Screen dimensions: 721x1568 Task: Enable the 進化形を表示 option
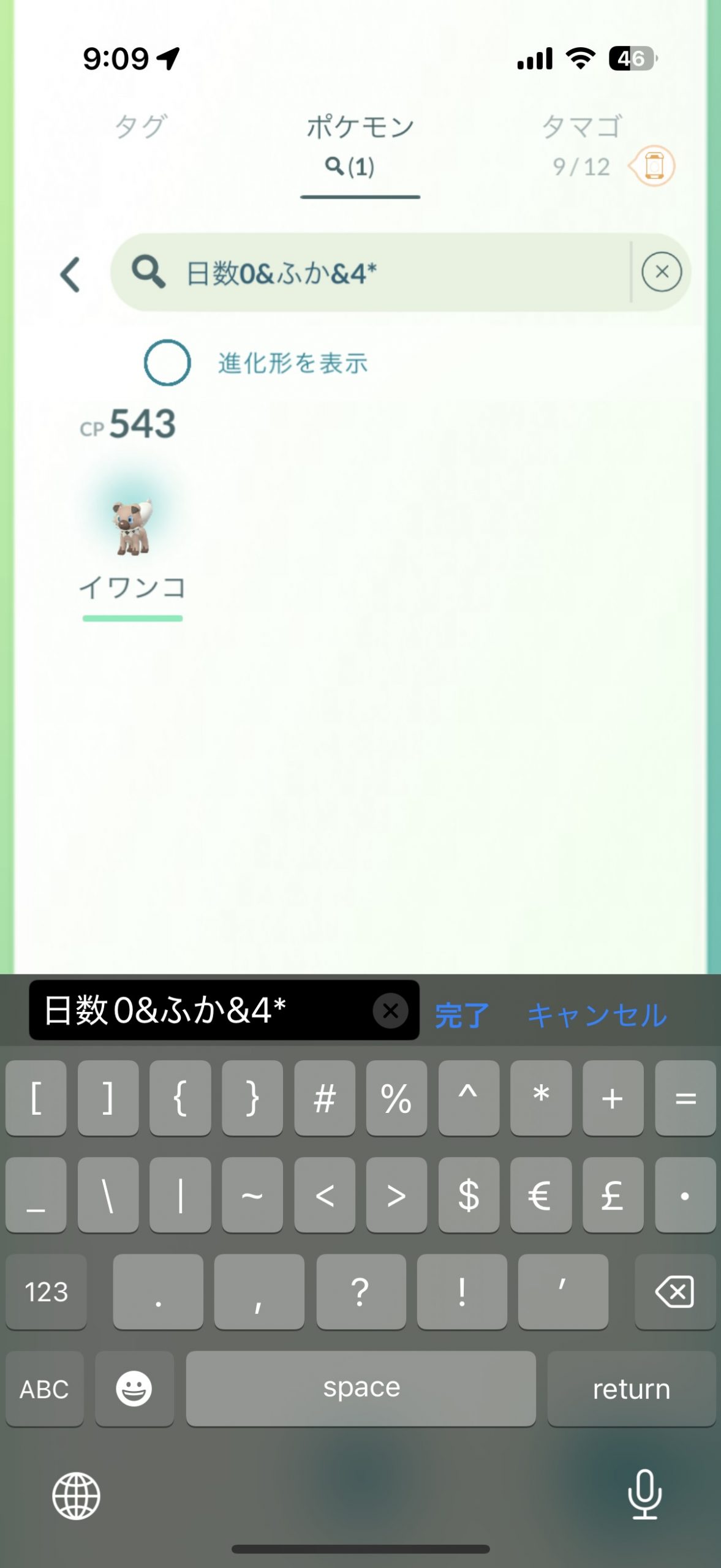[167, 363]
